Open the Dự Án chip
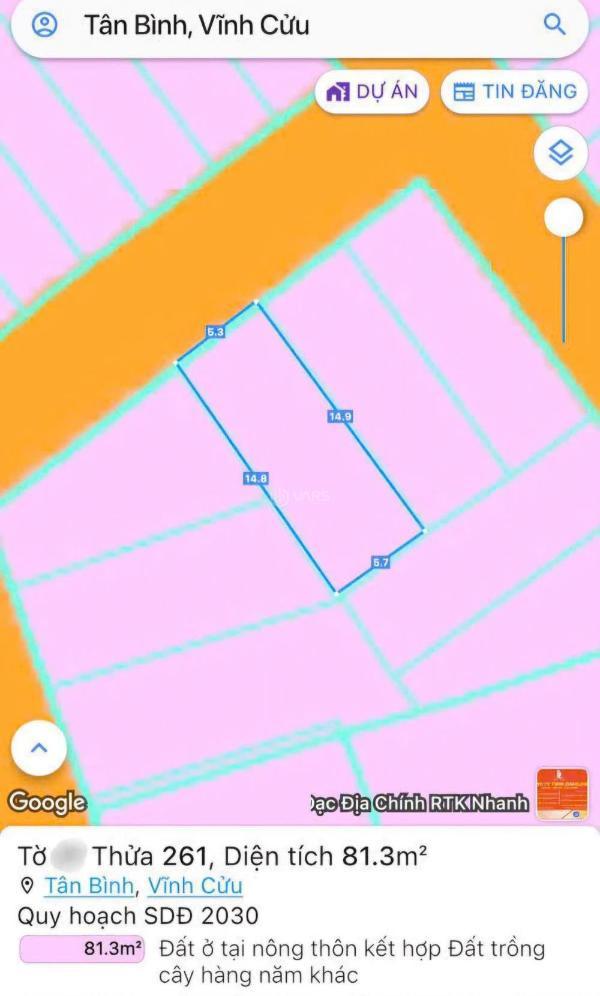This screenshot has width=600, height=996. tap(373, 92)
